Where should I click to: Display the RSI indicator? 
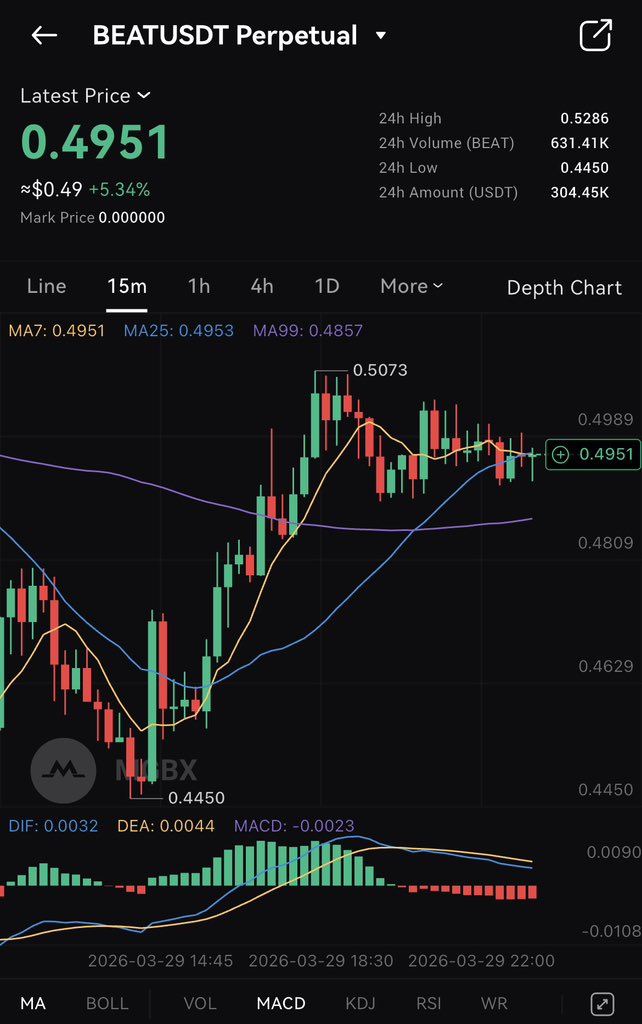coord(429,1003)
